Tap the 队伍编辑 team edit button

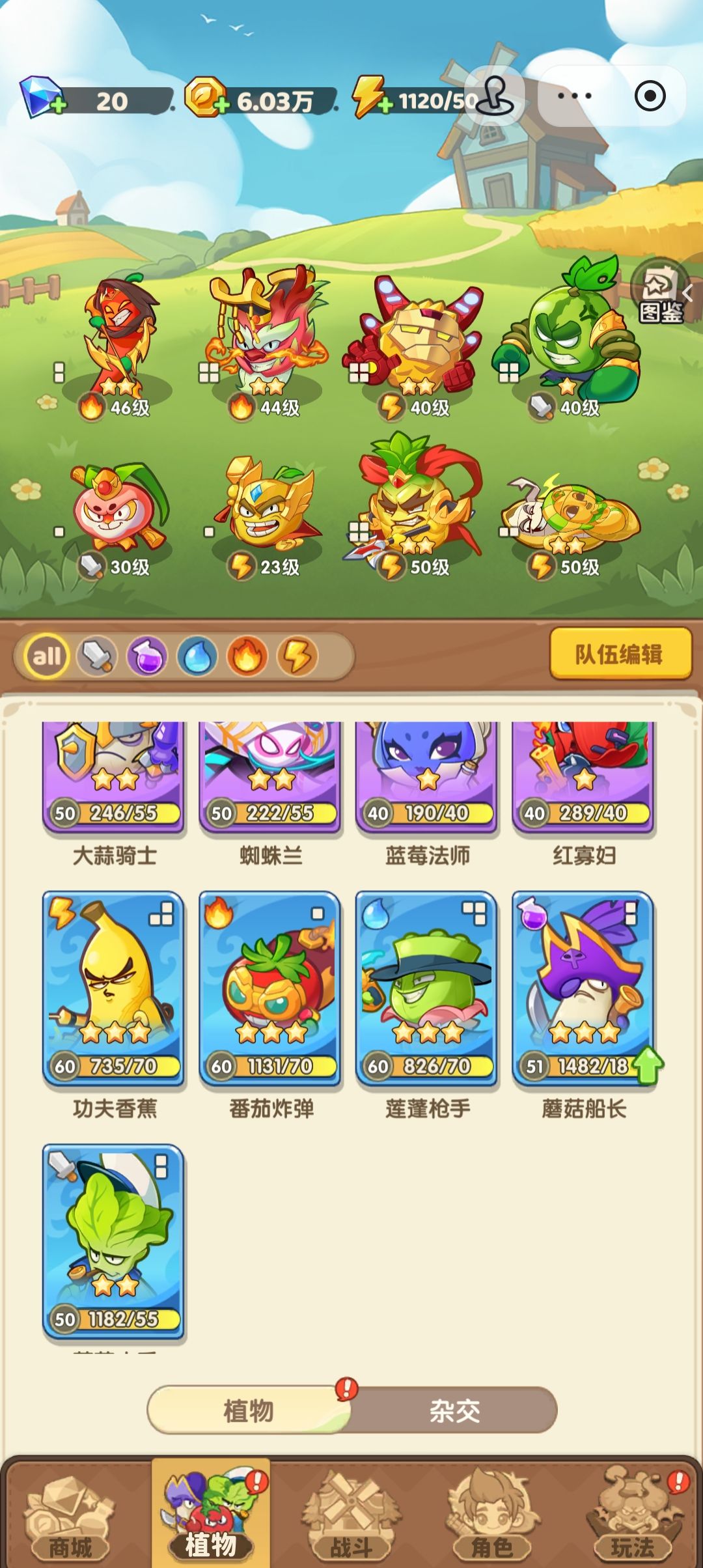(620, 654)
